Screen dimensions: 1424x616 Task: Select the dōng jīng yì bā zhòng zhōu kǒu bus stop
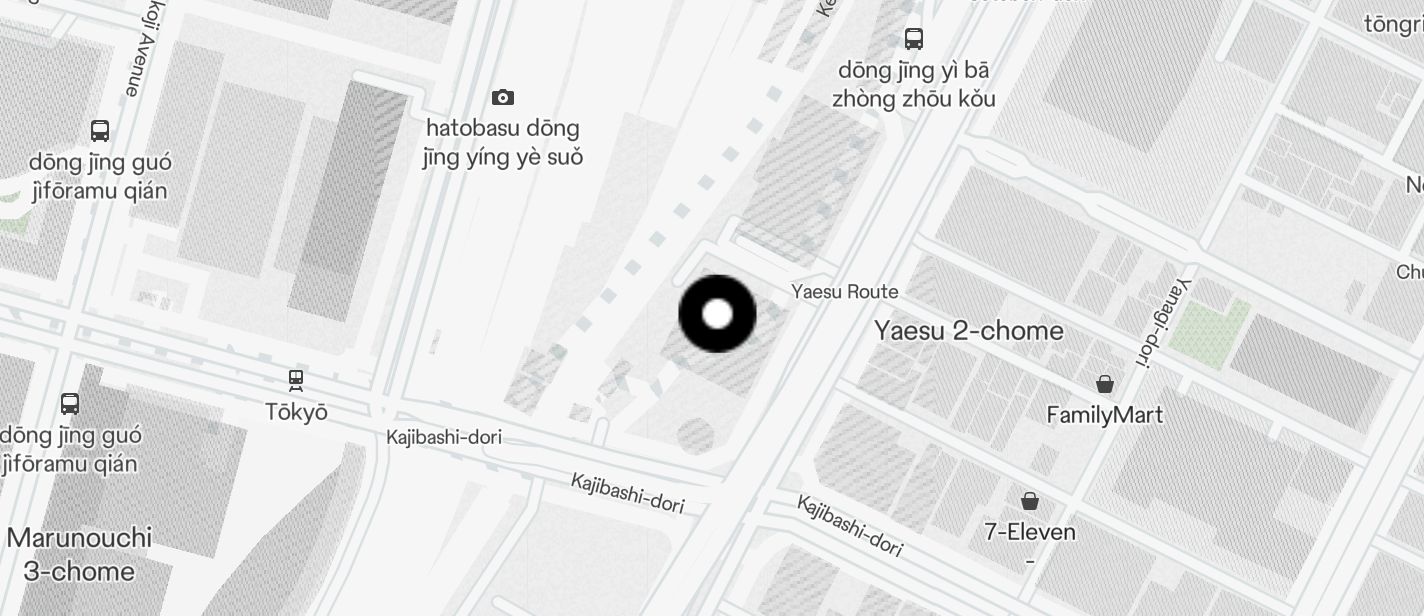point(914,39)
